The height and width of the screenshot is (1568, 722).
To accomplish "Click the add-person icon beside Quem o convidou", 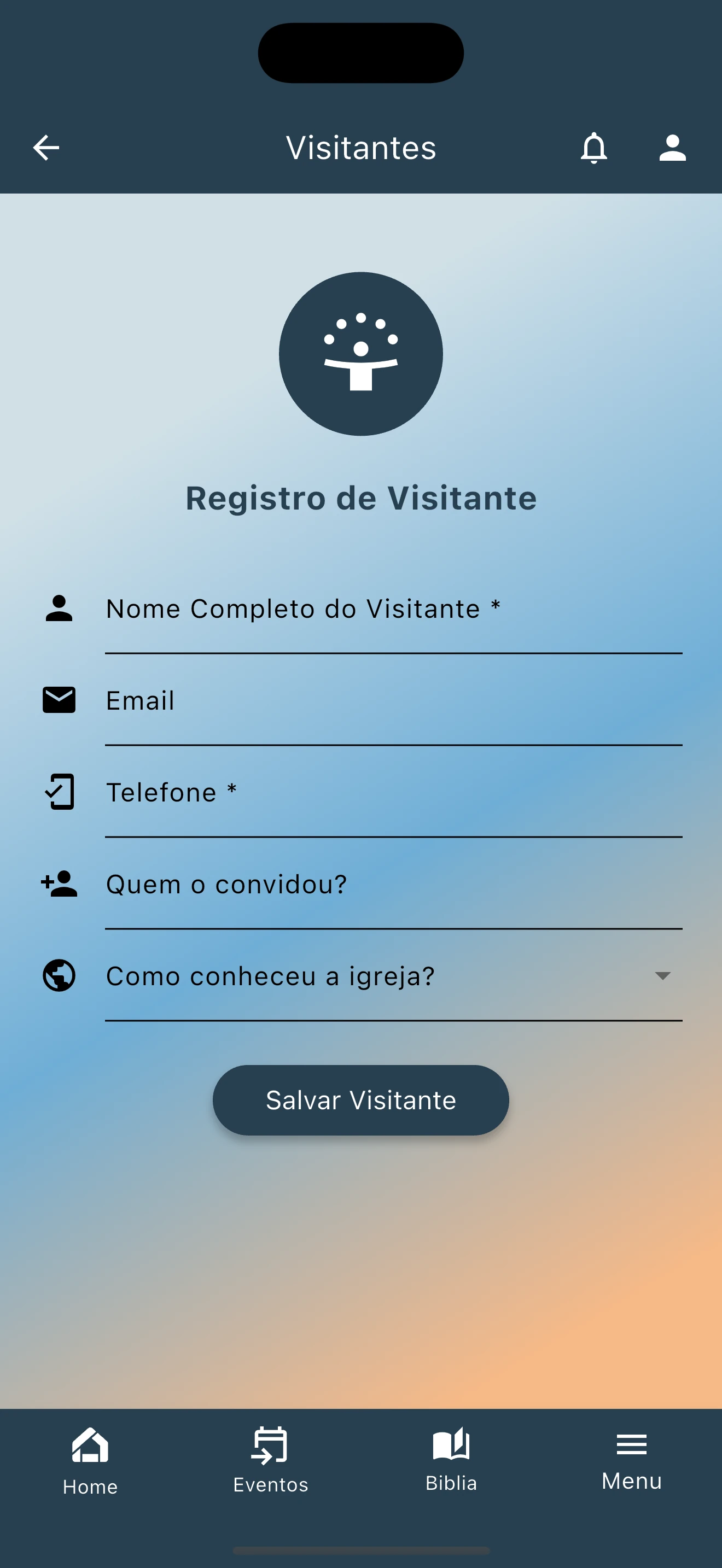I will point(59,884).
